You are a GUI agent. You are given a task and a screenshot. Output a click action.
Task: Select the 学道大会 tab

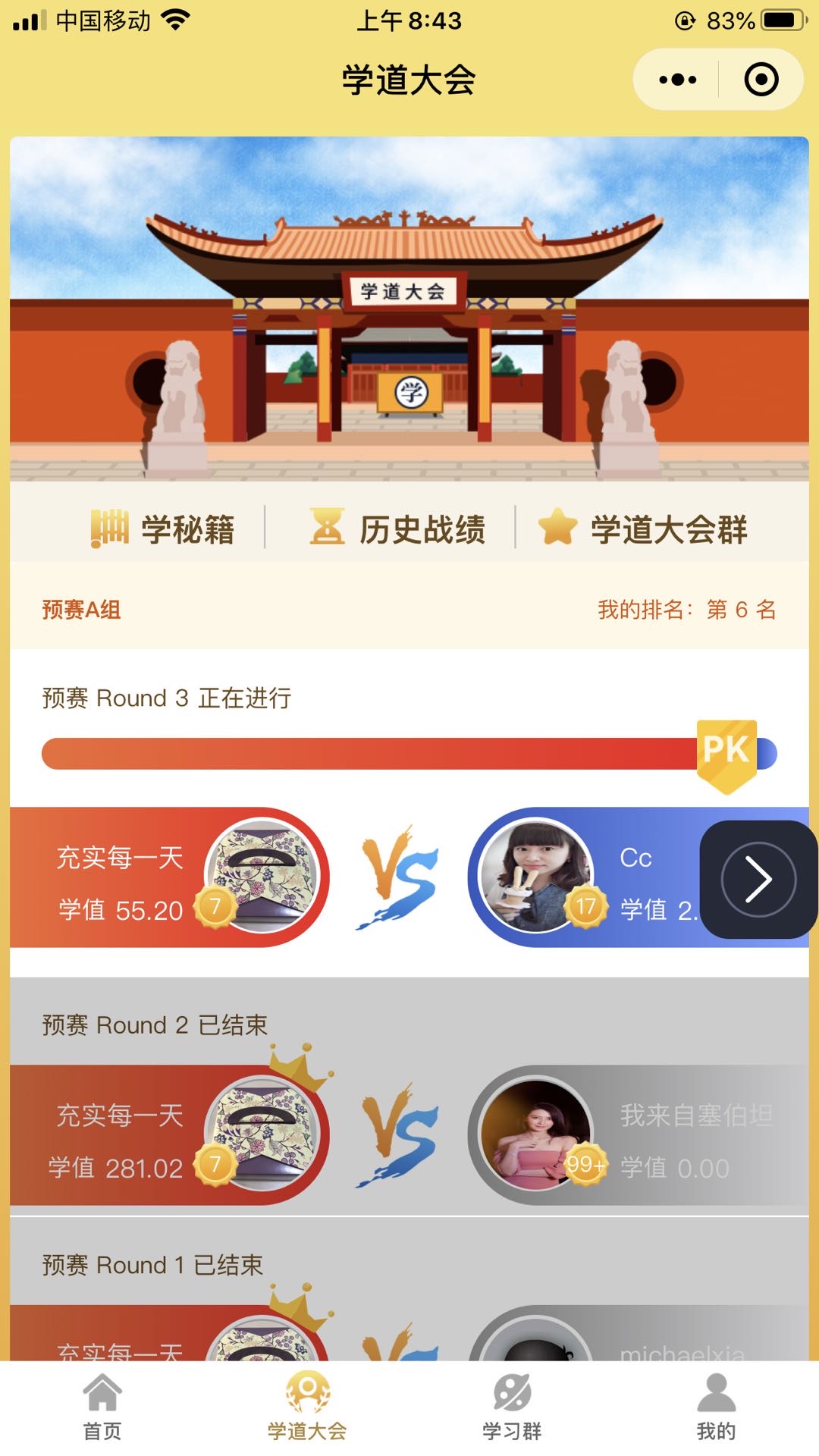(307, 1407)
